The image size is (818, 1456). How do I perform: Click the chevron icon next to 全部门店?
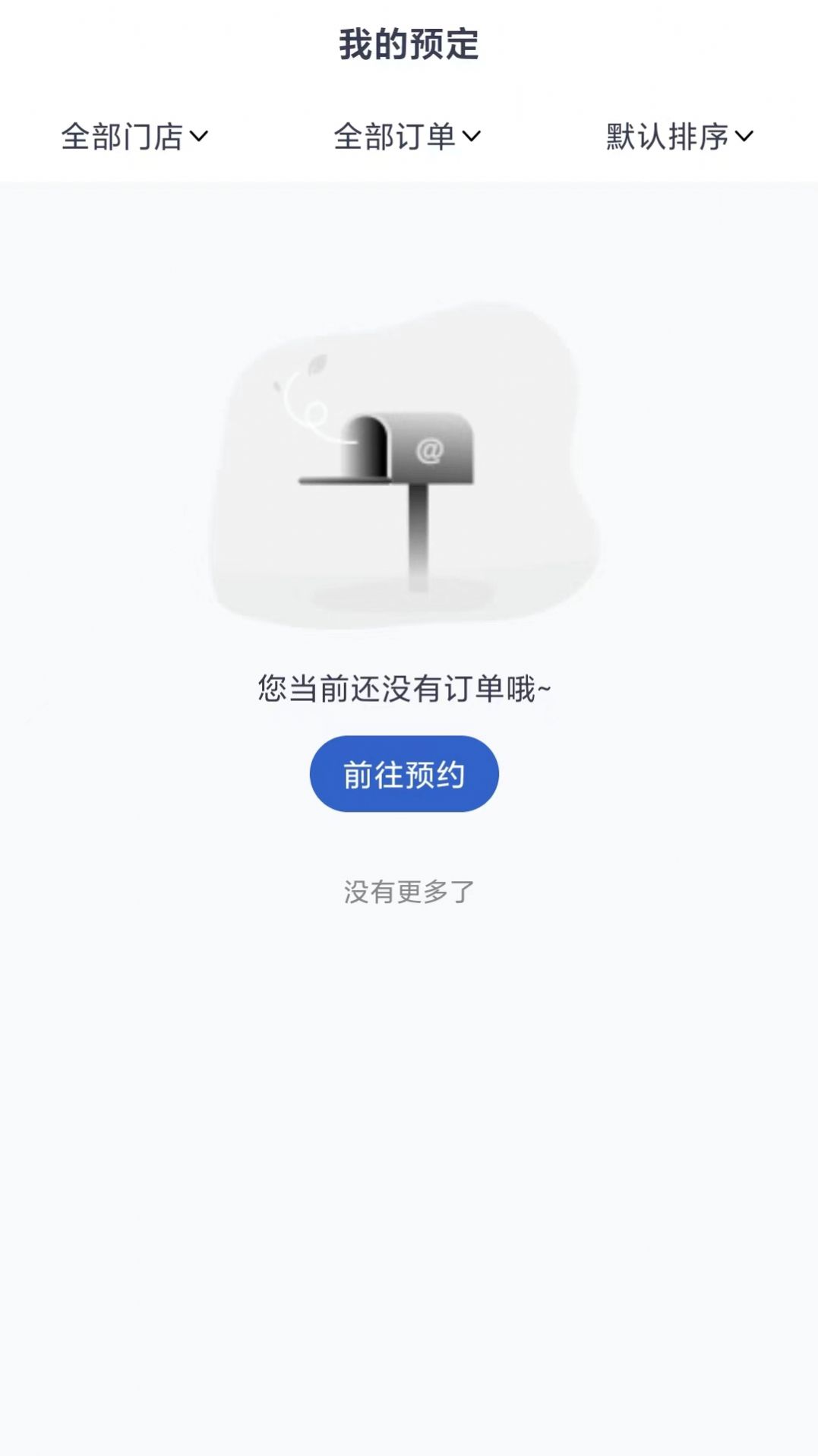click(200, 137)
